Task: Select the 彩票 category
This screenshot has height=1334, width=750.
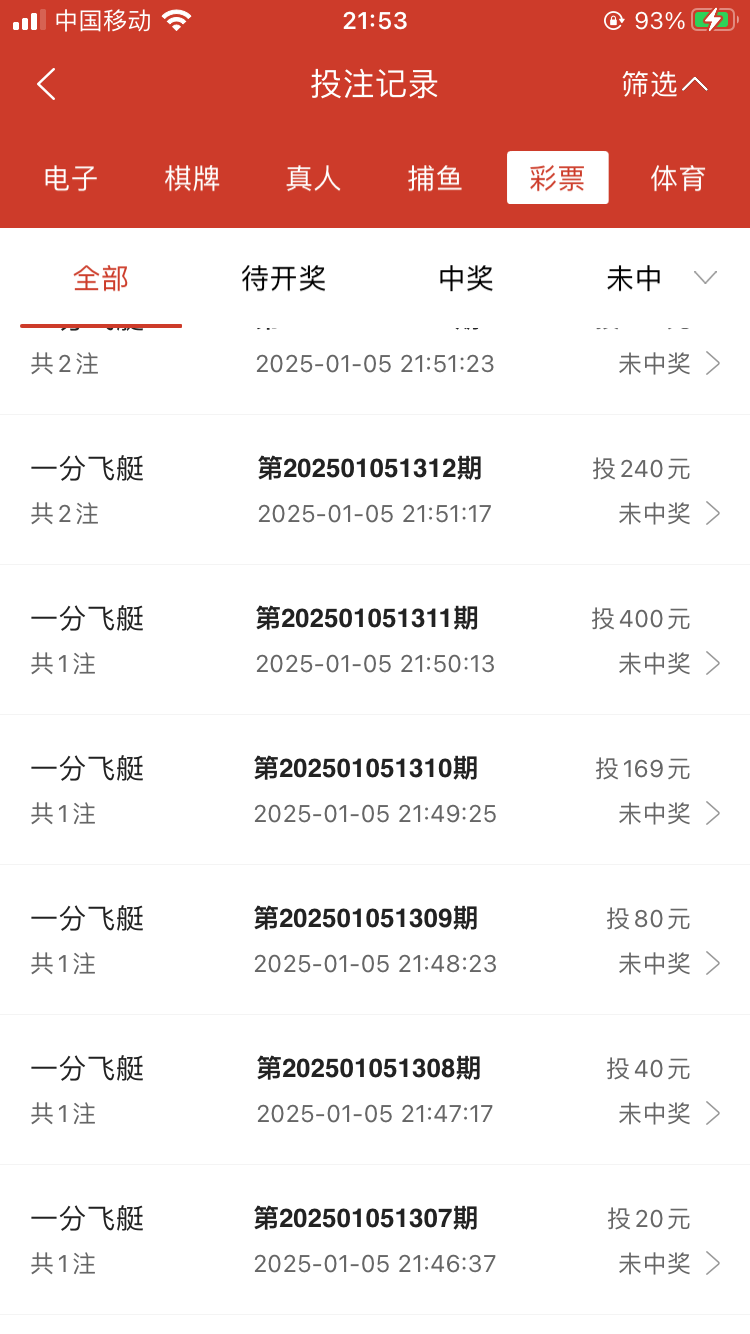Action: (557, 178)
